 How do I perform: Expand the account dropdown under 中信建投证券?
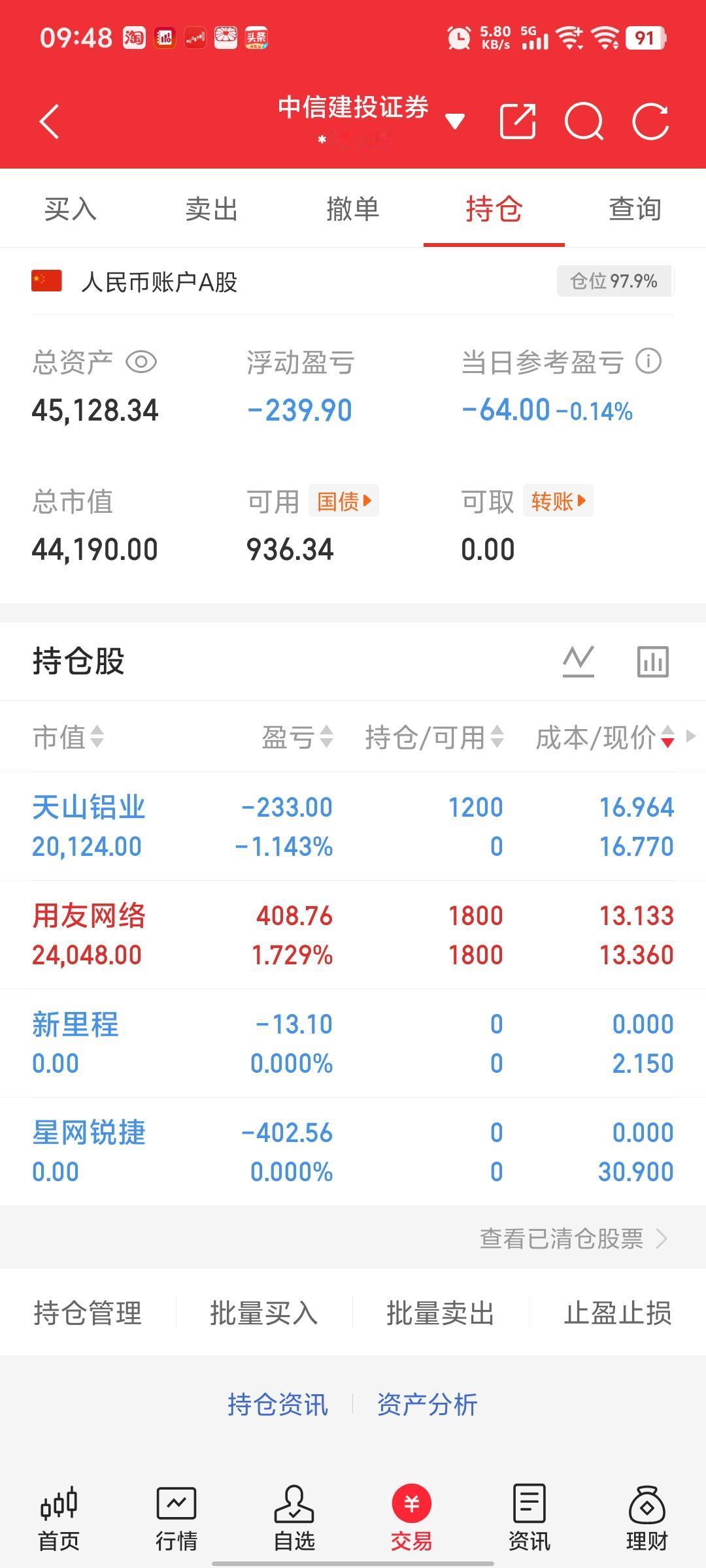coord(454,121)
